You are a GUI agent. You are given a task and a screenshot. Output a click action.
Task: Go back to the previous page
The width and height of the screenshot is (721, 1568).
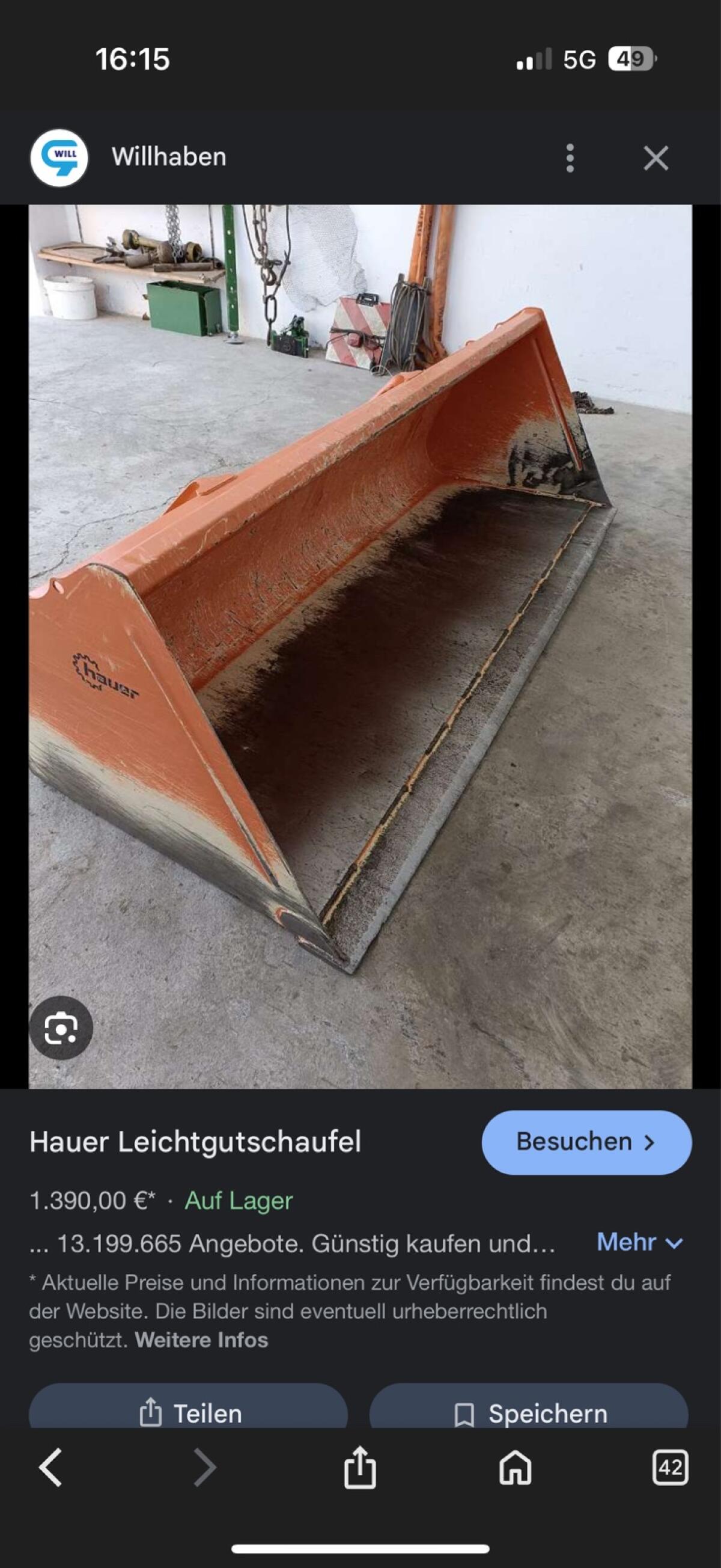[x=50, y=1468]
